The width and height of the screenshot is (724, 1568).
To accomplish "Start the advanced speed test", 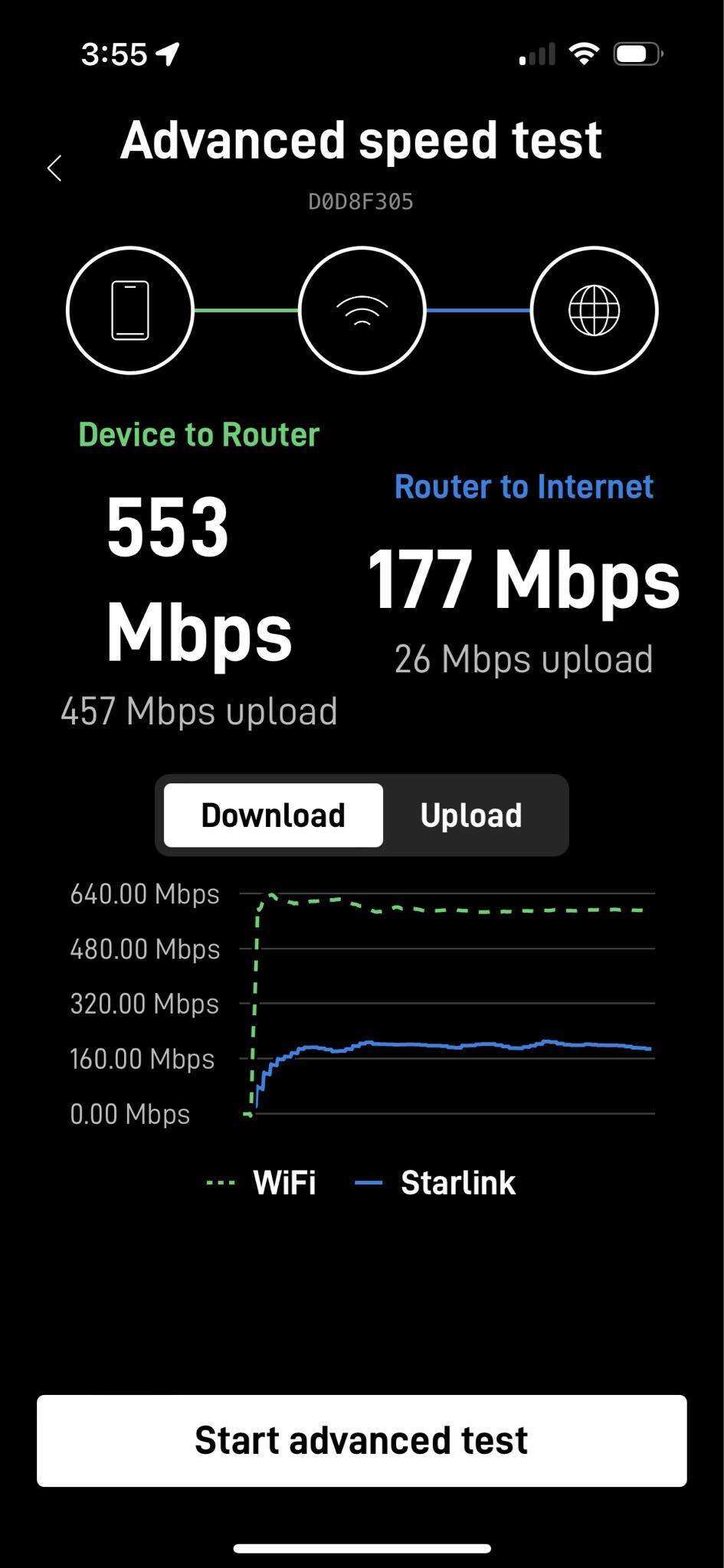I will [362, 1440].
